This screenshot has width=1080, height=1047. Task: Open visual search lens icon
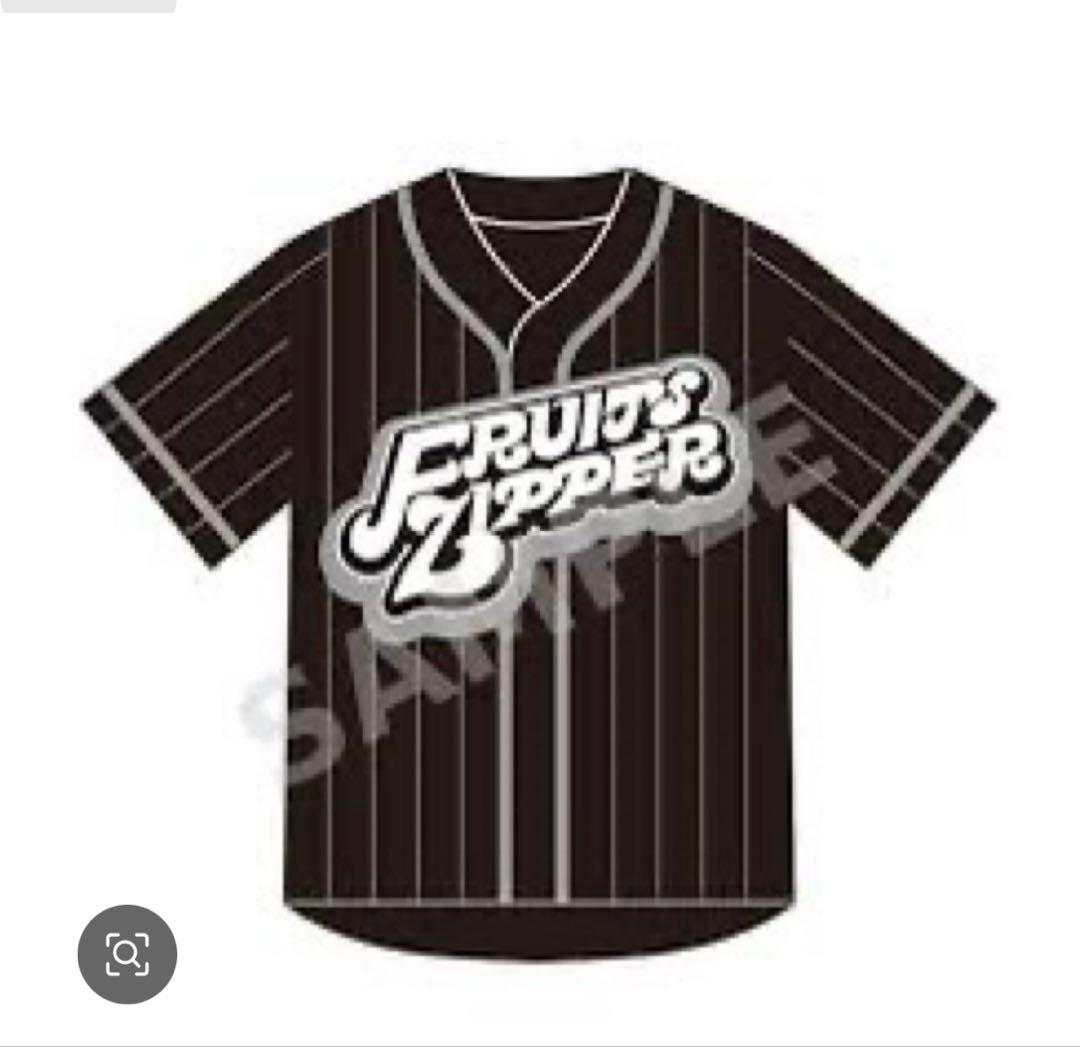[x=127, y=954]
